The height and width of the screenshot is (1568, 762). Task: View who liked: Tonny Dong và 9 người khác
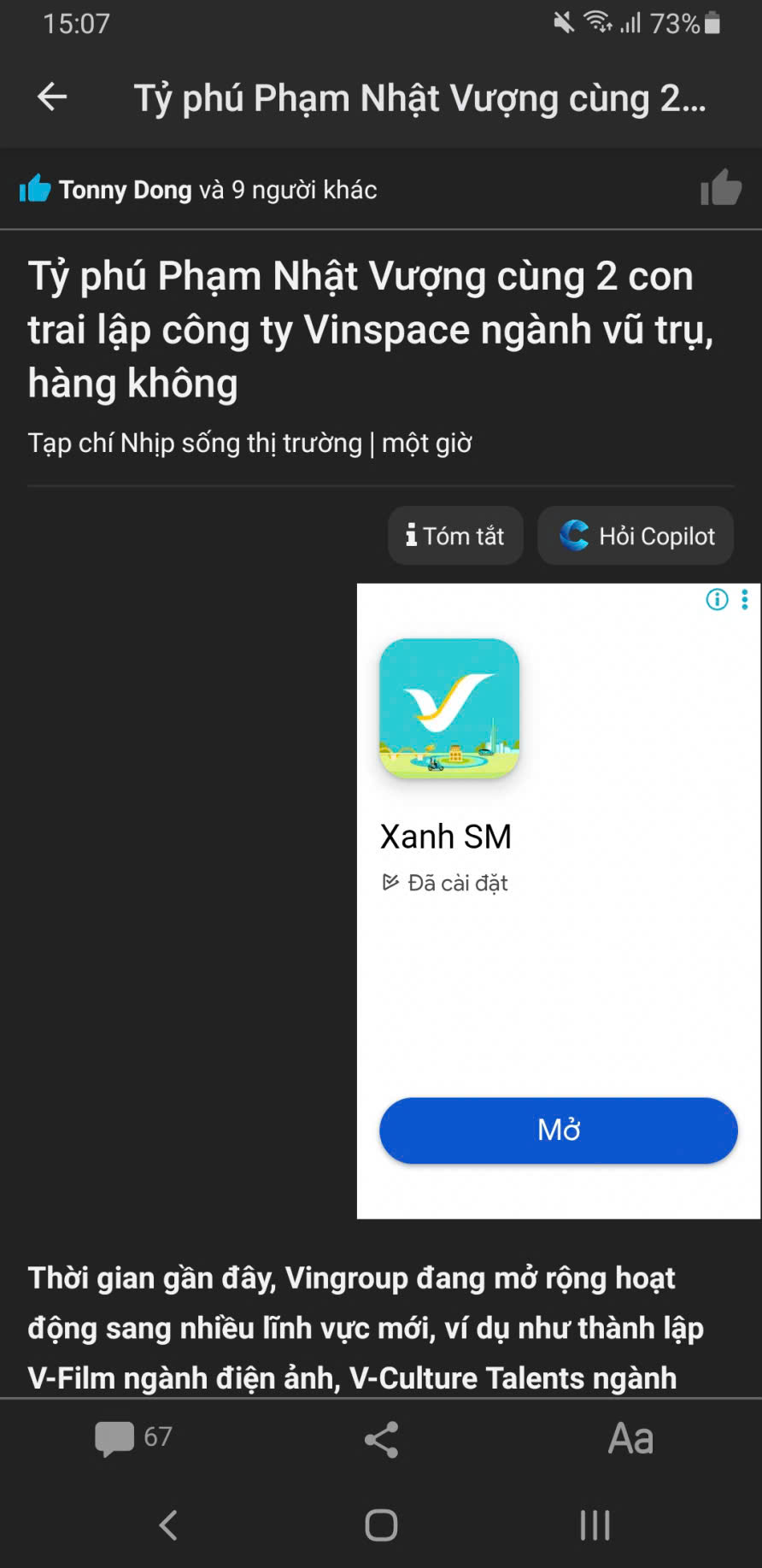coord(217,190)
